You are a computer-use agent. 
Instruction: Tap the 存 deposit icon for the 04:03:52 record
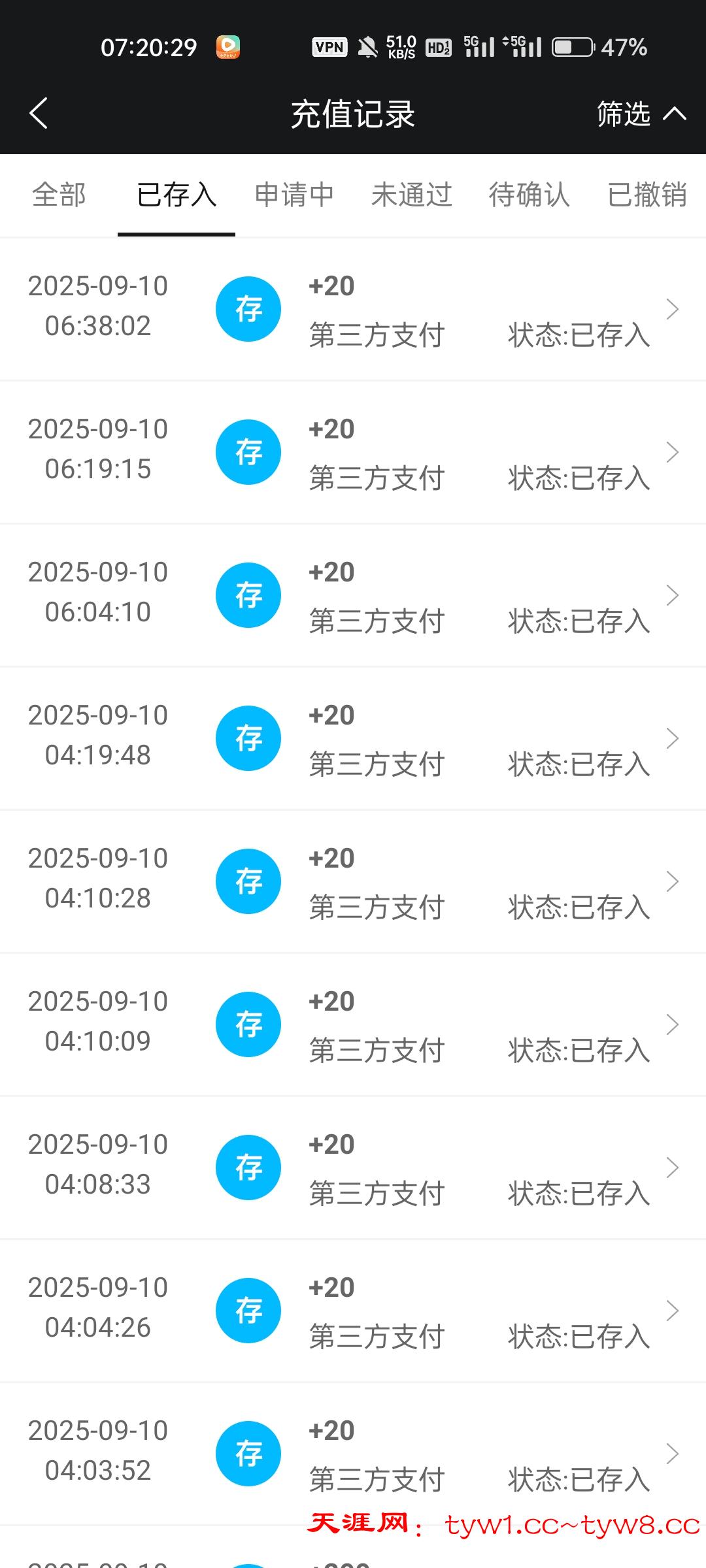click(x=248, y=1454)
